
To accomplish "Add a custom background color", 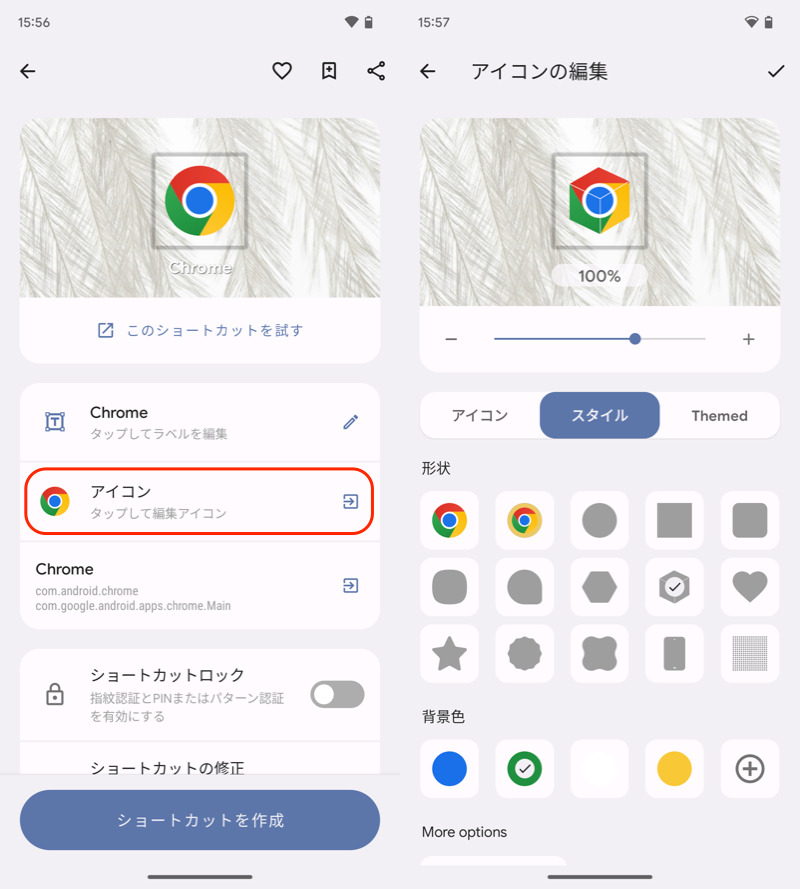I will coord(749,769).
